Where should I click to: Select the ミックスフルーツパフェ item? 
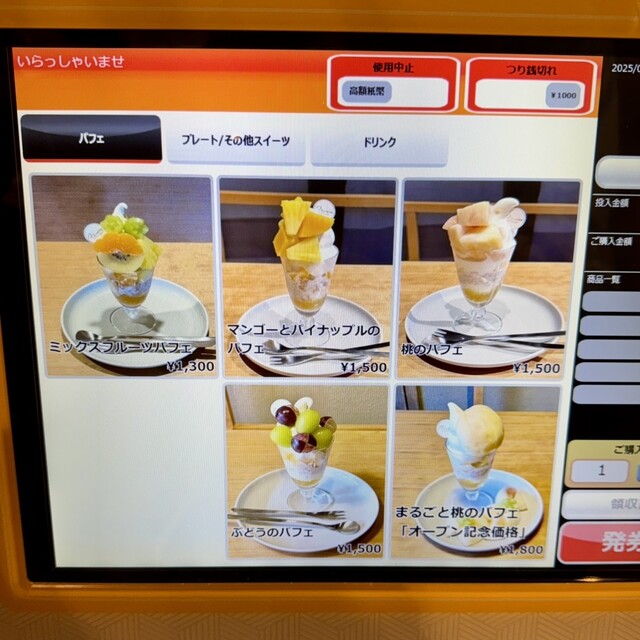pos(122,276)
